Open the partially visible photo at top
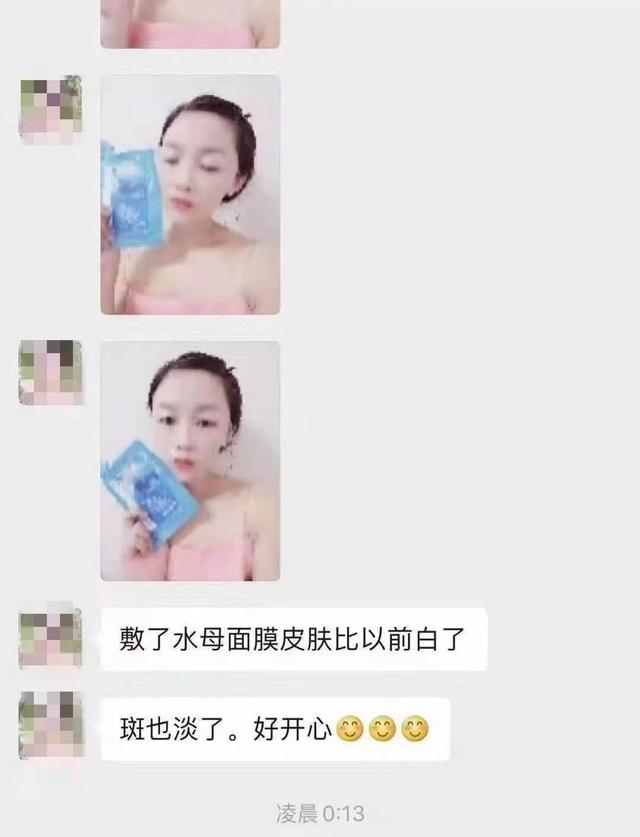Viewport: 640px width, 837px height. tap(190, 23)
